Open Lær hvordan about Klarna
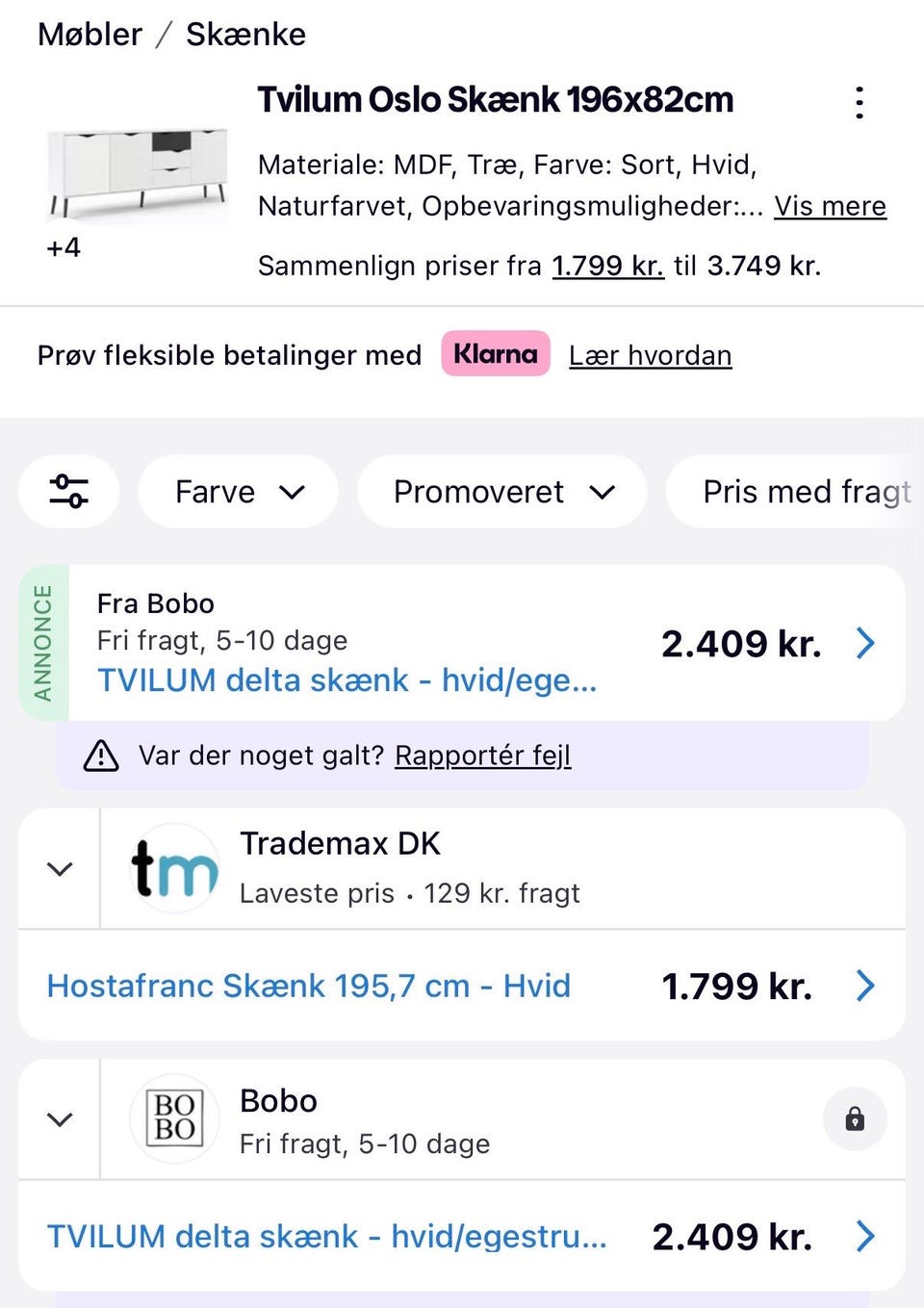This screenshot has height=1308, width=924. [x=650, y=355]
